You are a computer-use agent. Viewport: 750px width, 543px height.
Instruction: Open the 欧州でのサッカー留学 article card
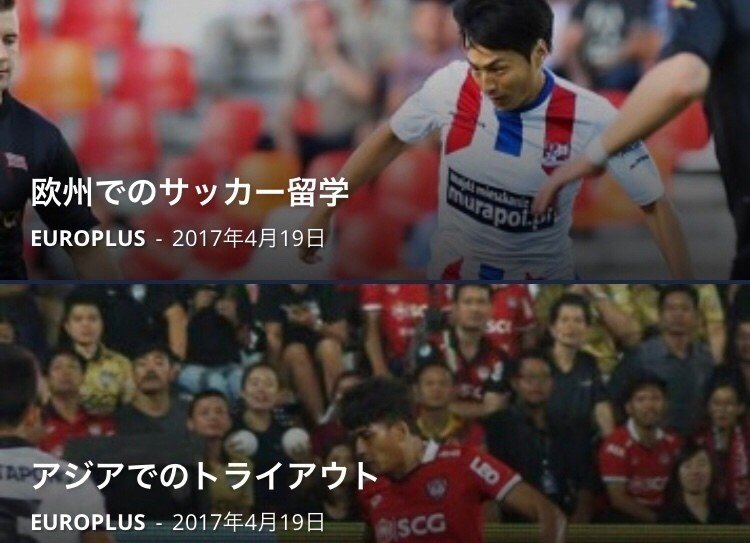coord(190,194)
